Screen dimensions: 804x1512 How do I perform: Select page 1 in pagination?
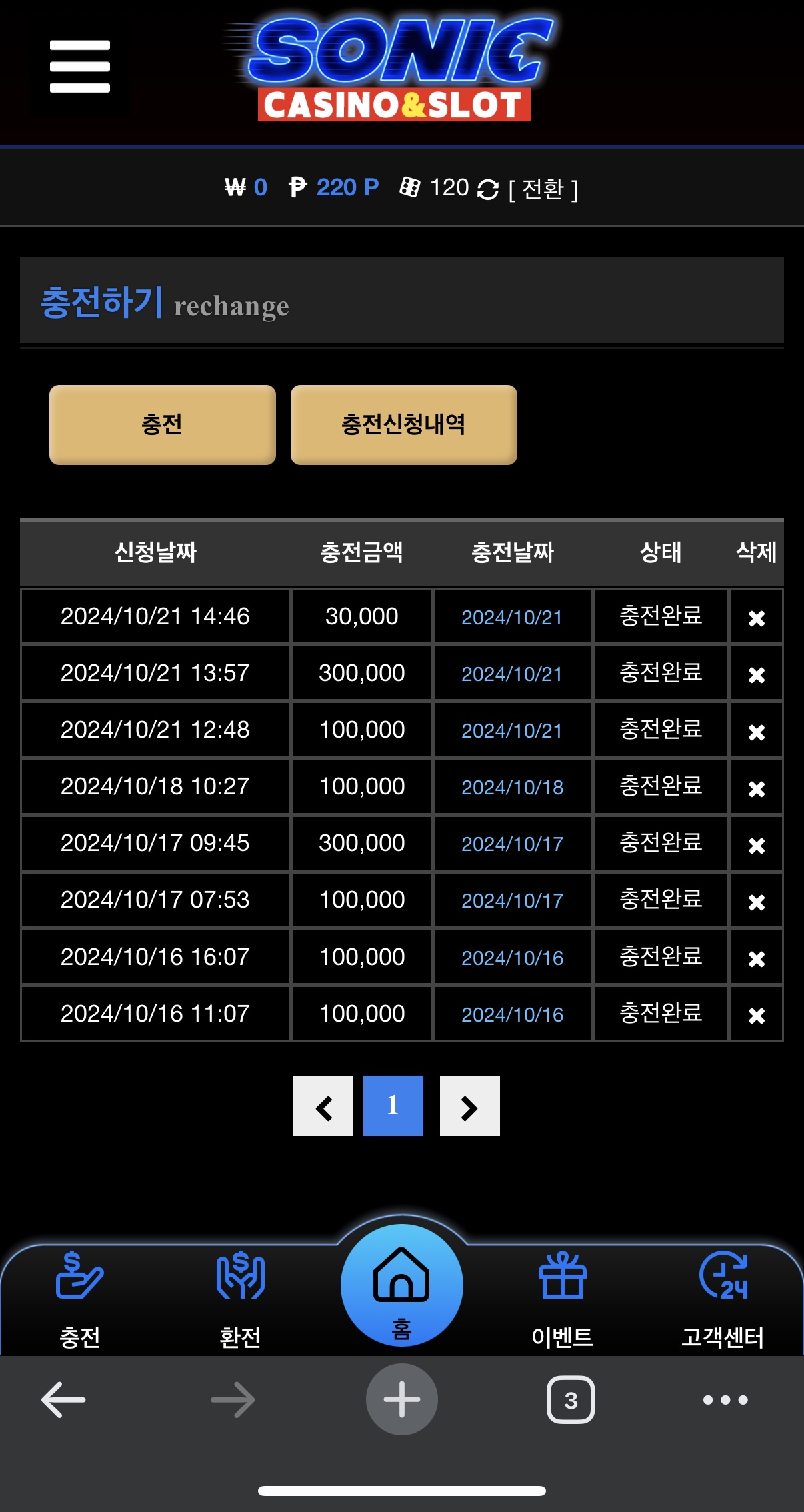point(393,1106)
